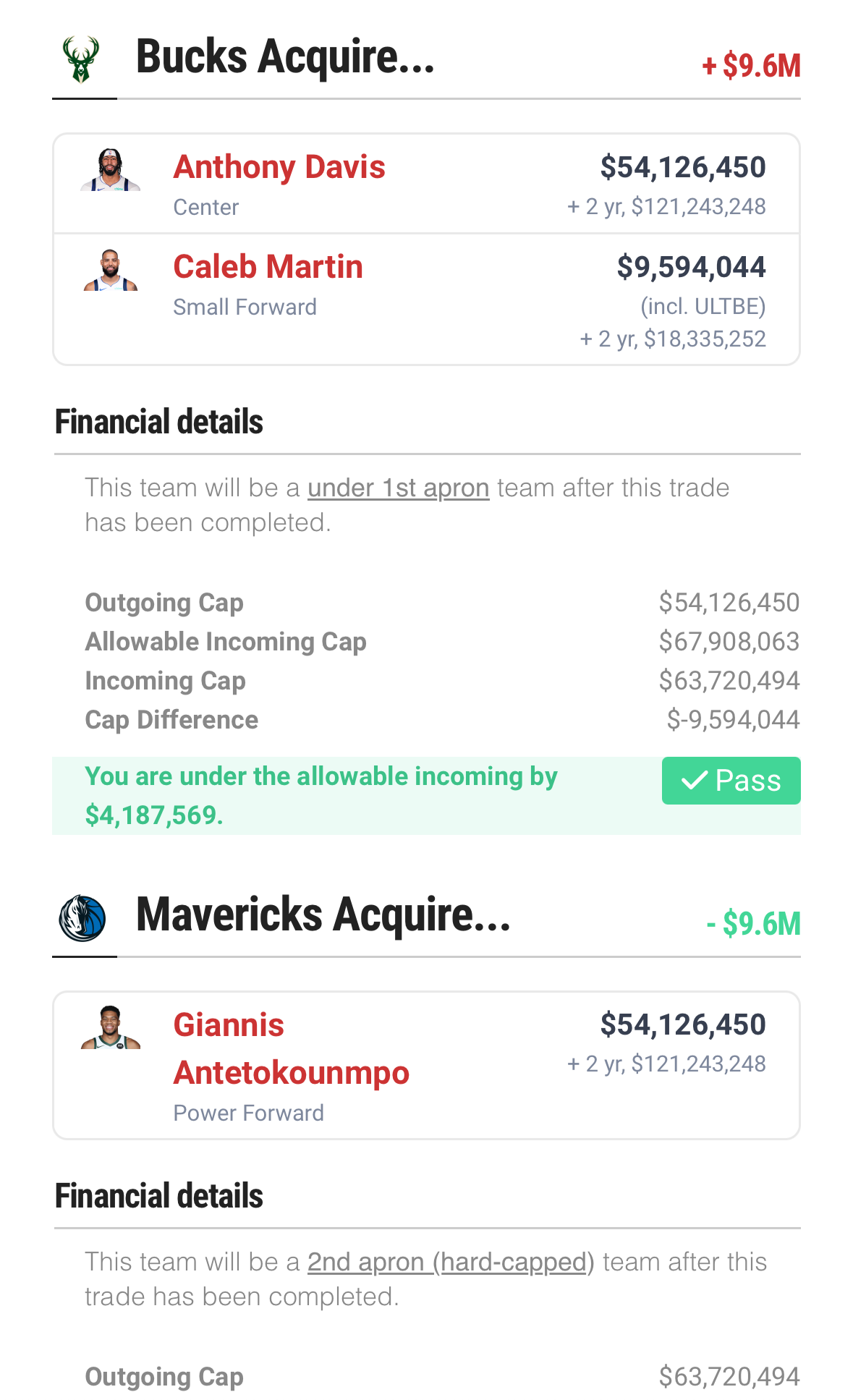Open Giannis Antetokounmpo player page
The height and width of the screenshot is (1400, 853).
click(290, 1048)
